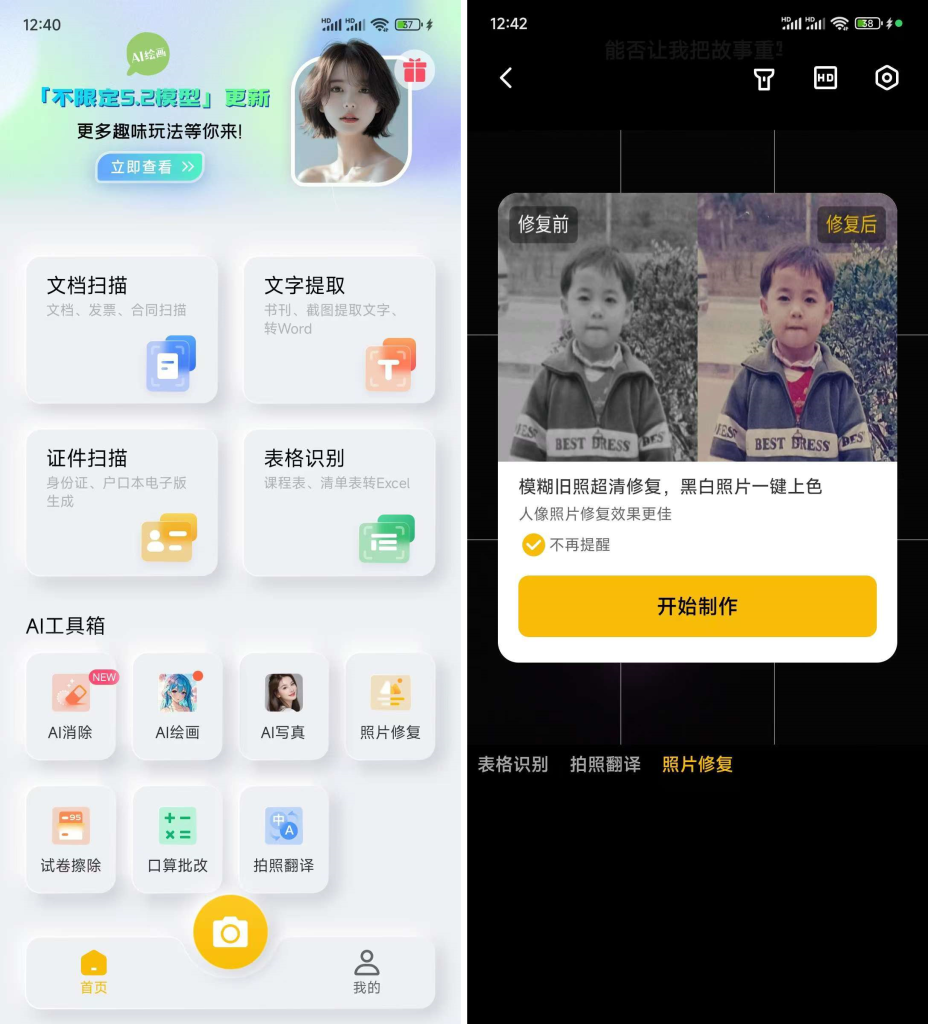The width and height of the screenshot is (928, 1024).
Task: Open the AI绘画 tool
Action: pos(177,706)
